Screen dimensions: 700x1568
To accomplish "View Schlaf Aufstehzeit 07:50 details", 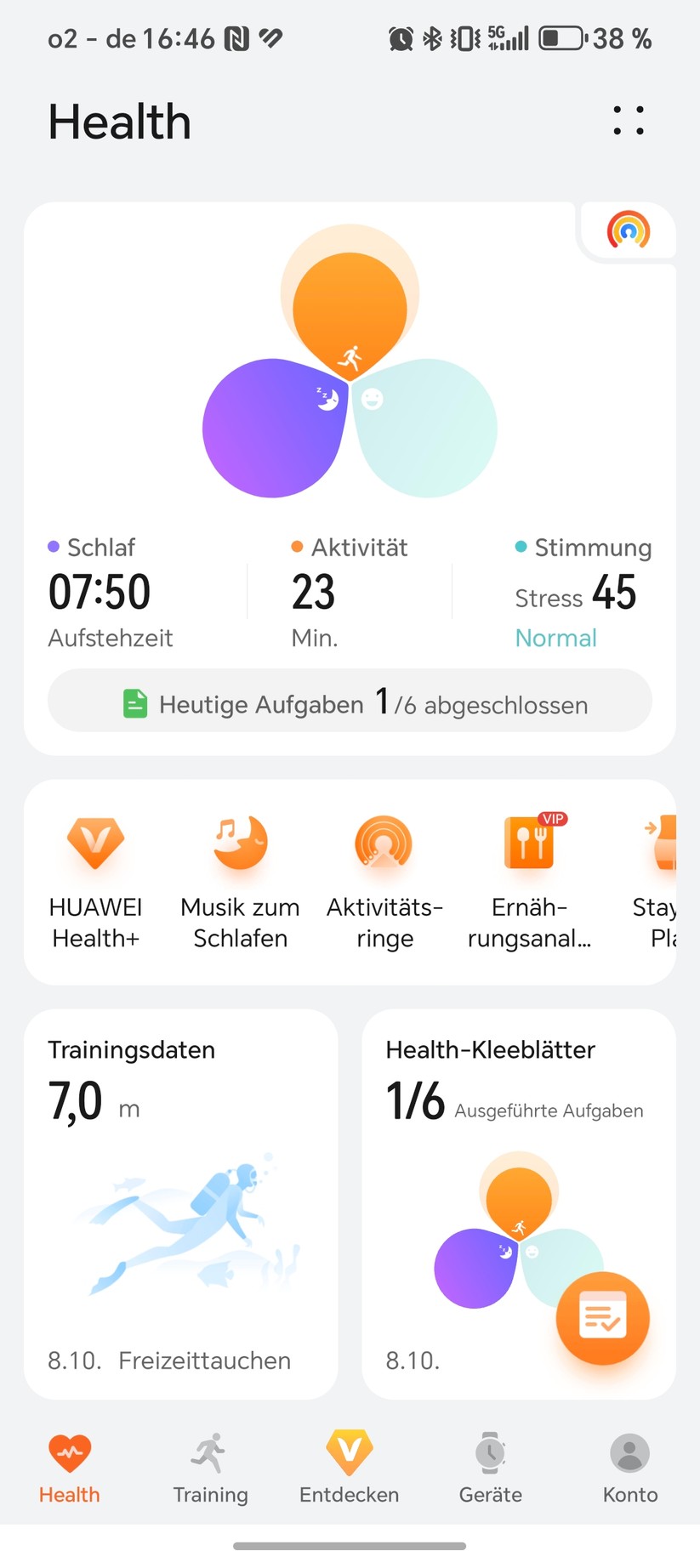I will (110, 593).
